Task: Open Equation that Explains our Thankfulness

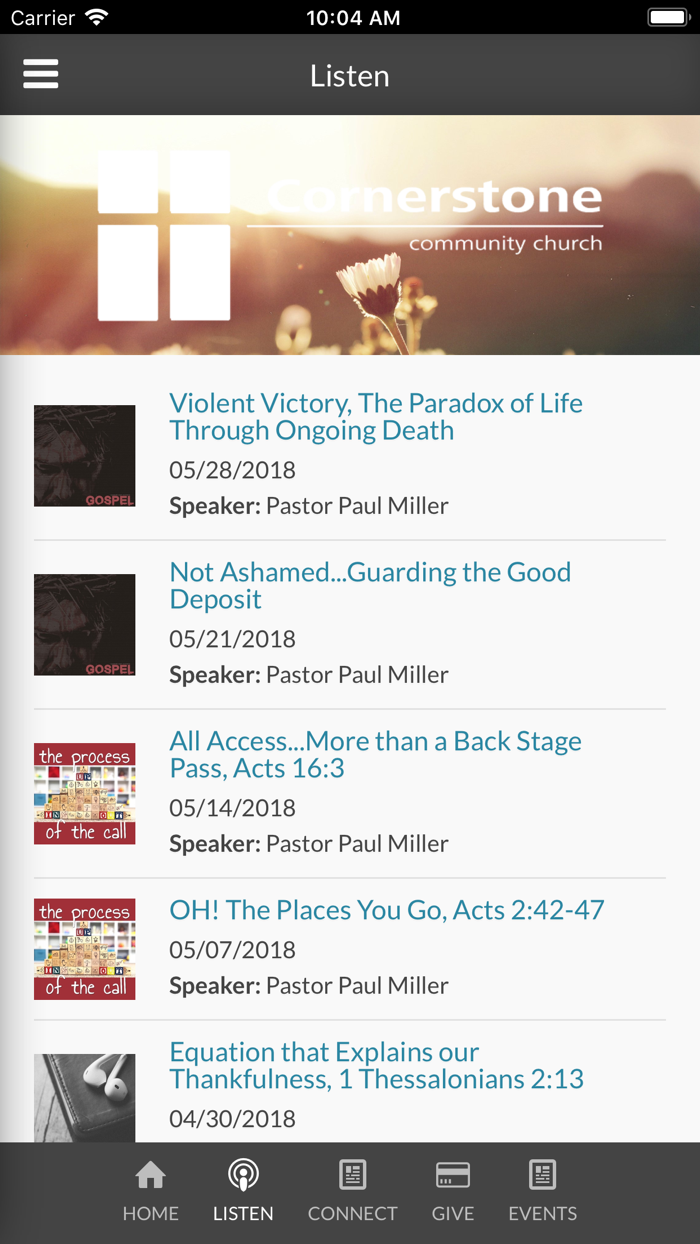Action: [376, 1066]
